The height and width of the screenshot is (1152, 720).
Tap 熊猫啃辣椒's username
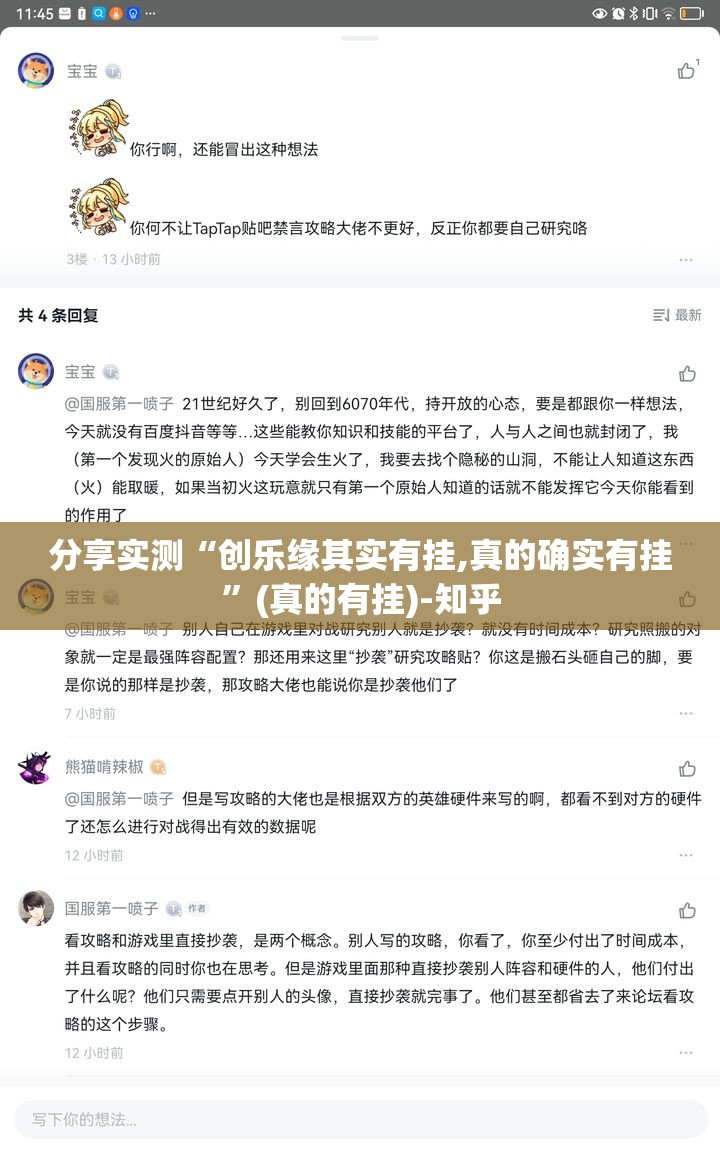105,767
